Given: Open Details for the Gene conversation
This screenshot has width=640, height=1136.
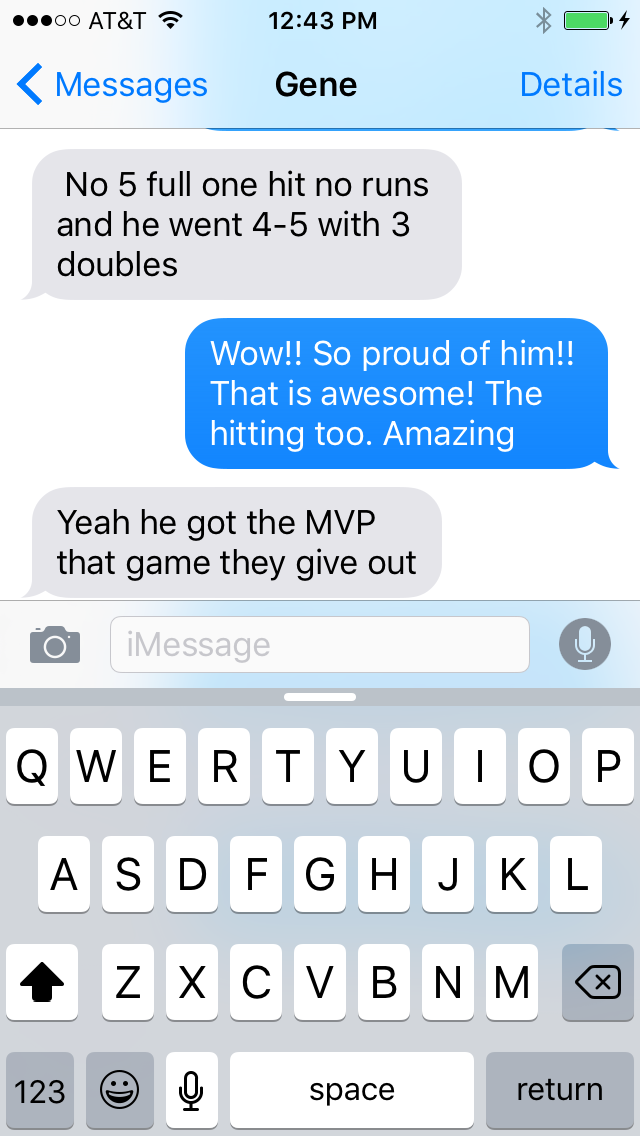Looking at the screenshot, I should (571, 85).
